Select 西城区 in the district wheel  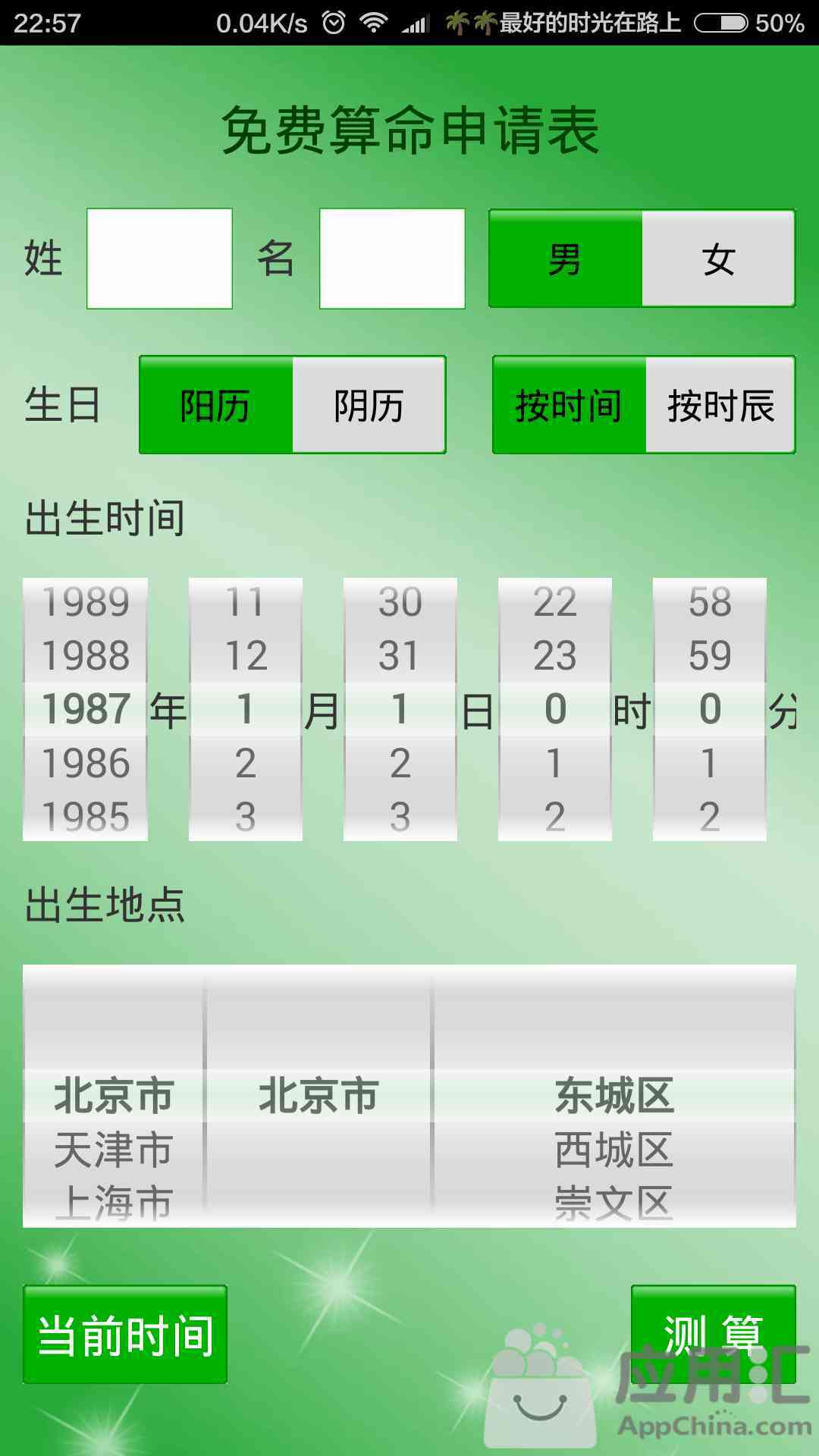[614, 1150]
